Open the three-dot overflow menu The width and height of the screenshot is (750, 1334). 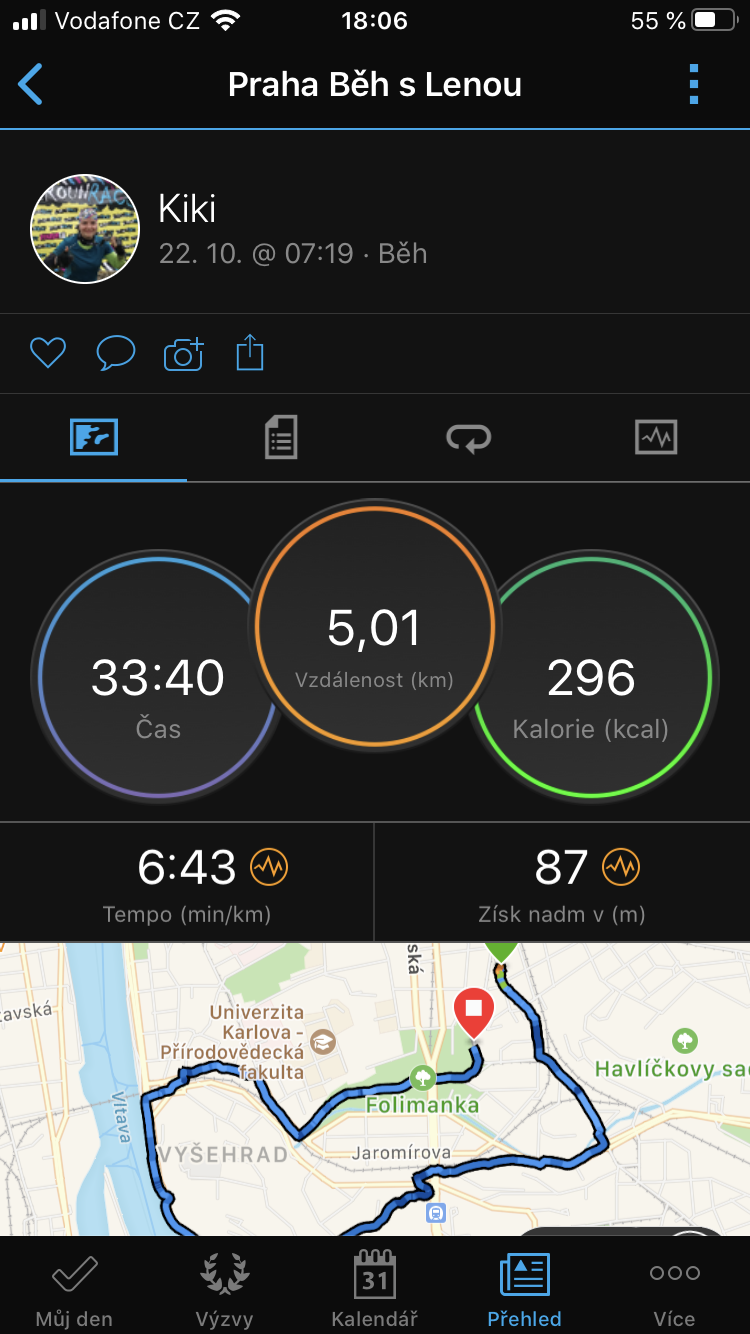694,85
